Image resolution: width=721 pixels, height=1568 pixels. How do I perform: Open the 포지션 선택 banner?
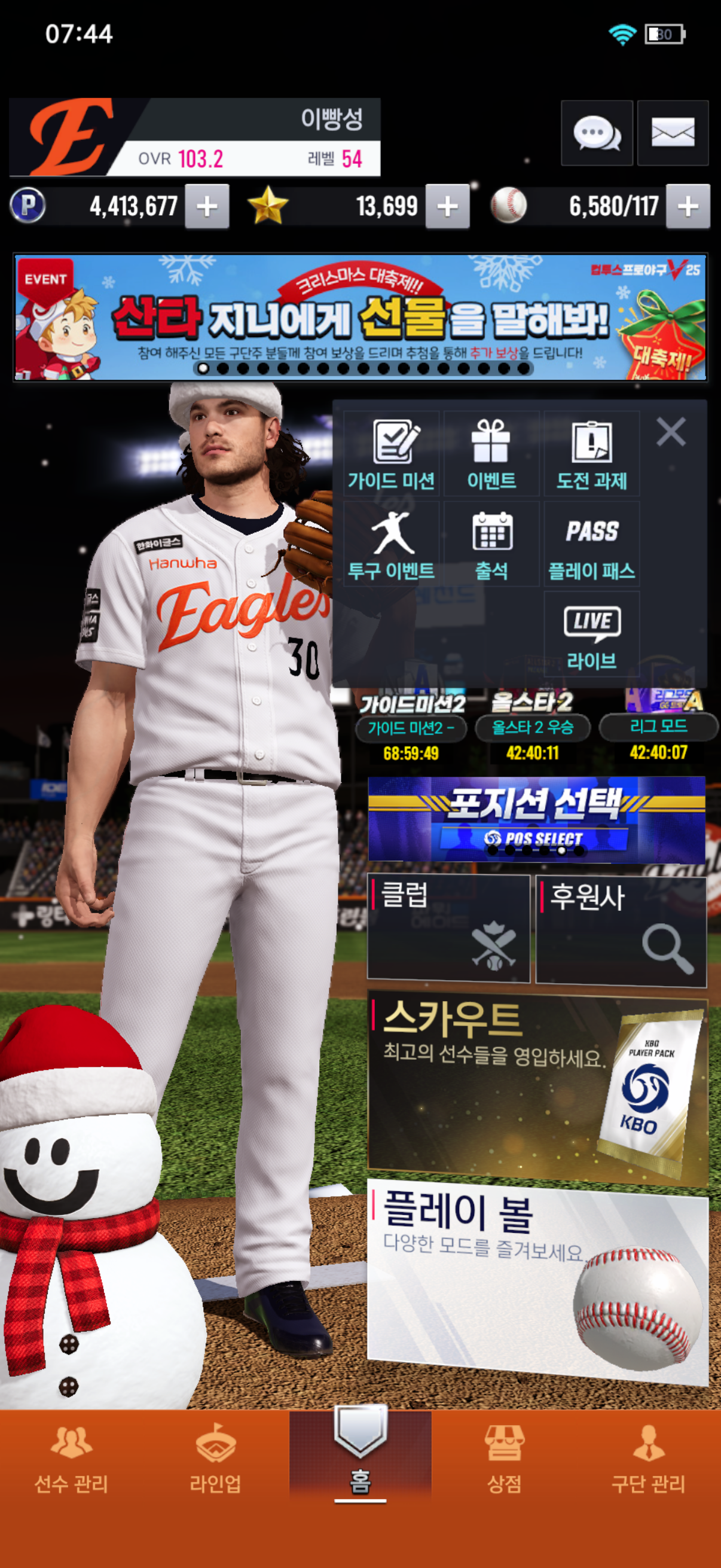[x=536, y=818]
